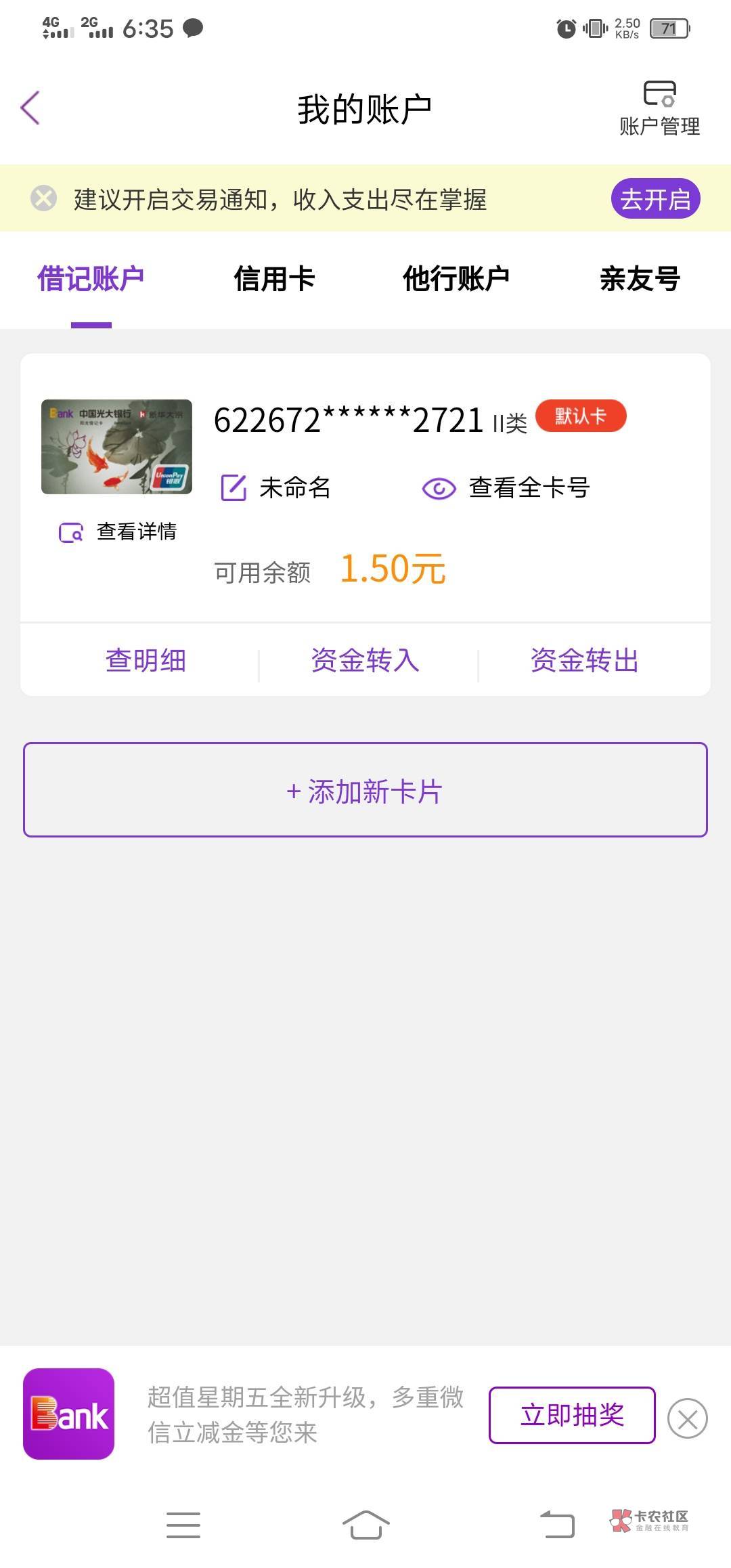Image resolution: width=731 pixels, height=1568 pixels.
Task: Open the 亲友号 tab
Action: pos(640,279)
